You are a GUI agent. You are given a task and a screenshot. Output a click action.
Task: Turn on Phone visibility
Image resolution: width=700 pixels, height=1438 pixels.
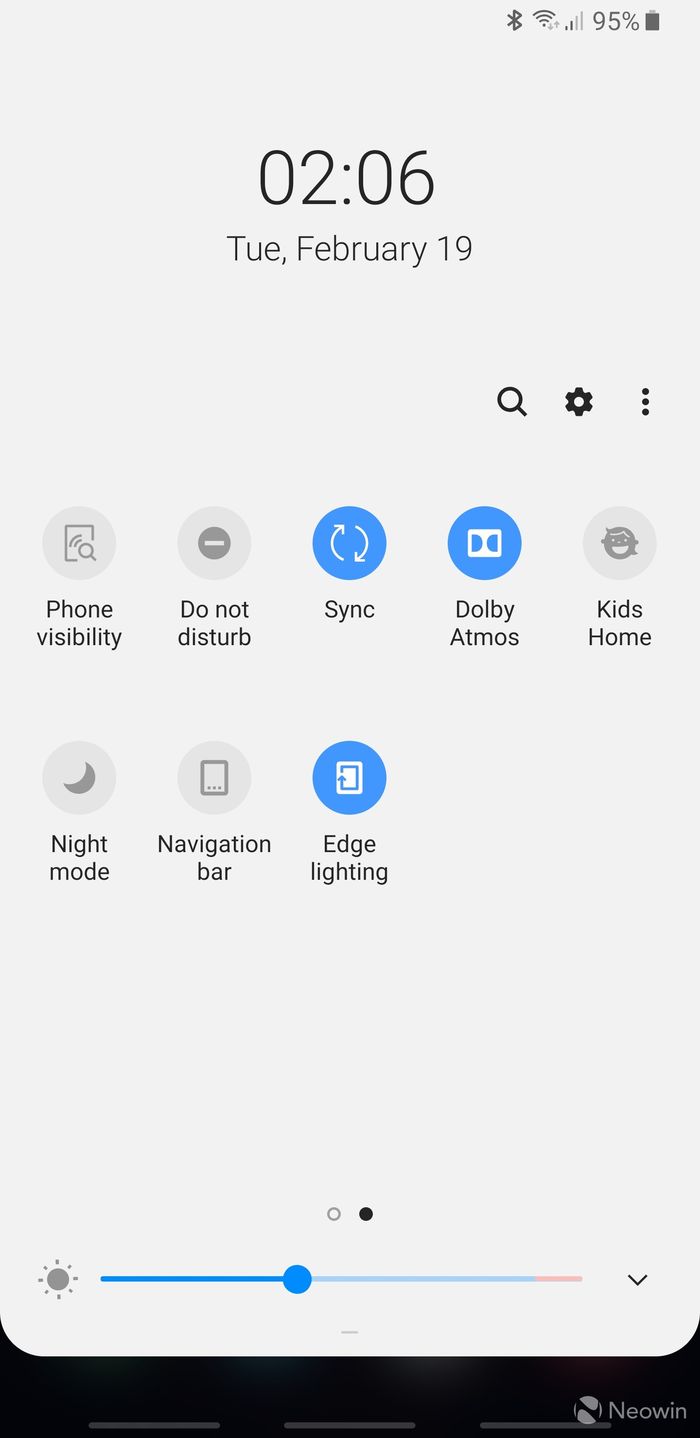[x=79, y=543]
